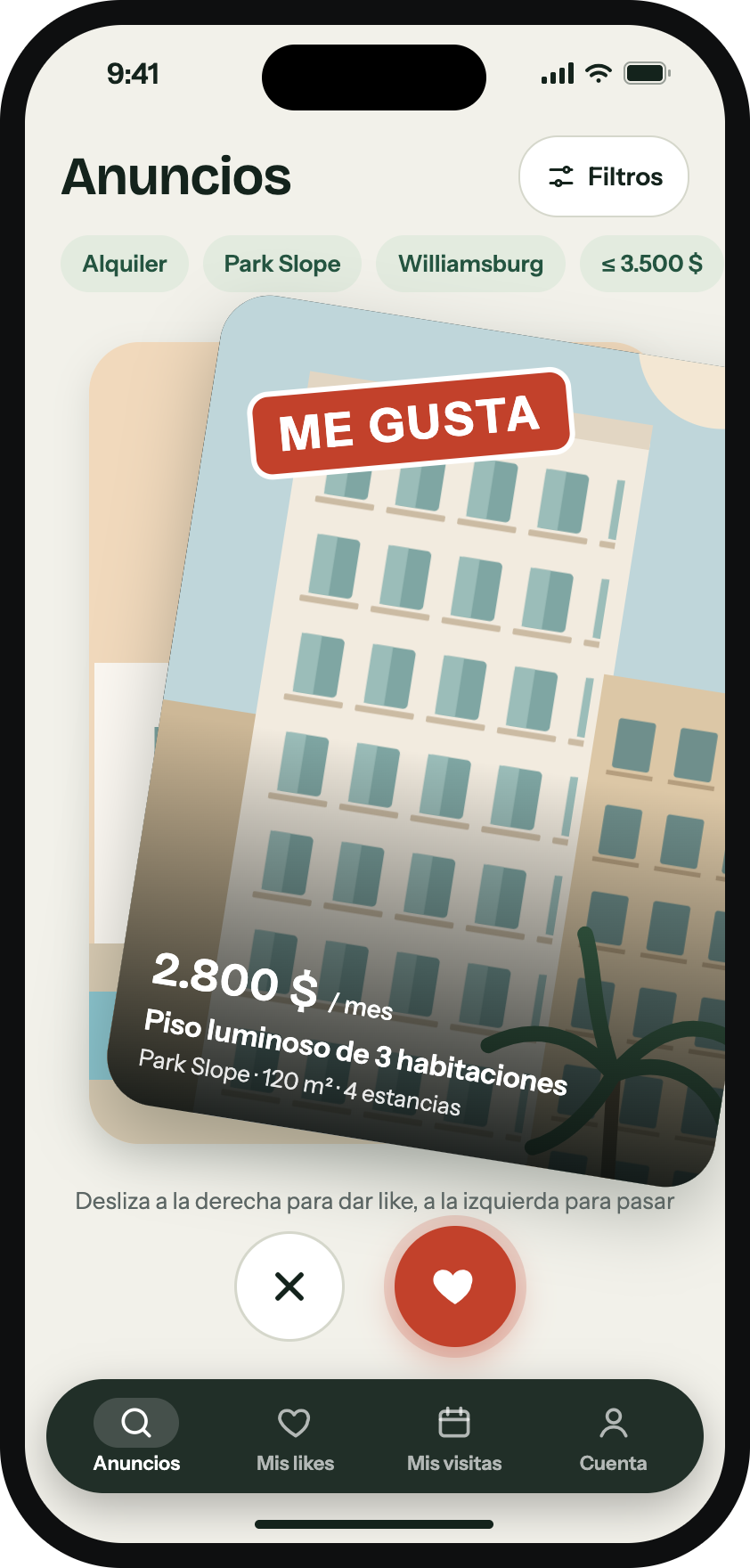Viewport: 750px width, 1568px height.
Task: Open the Mis likes tab
Action: point(295,1436)
